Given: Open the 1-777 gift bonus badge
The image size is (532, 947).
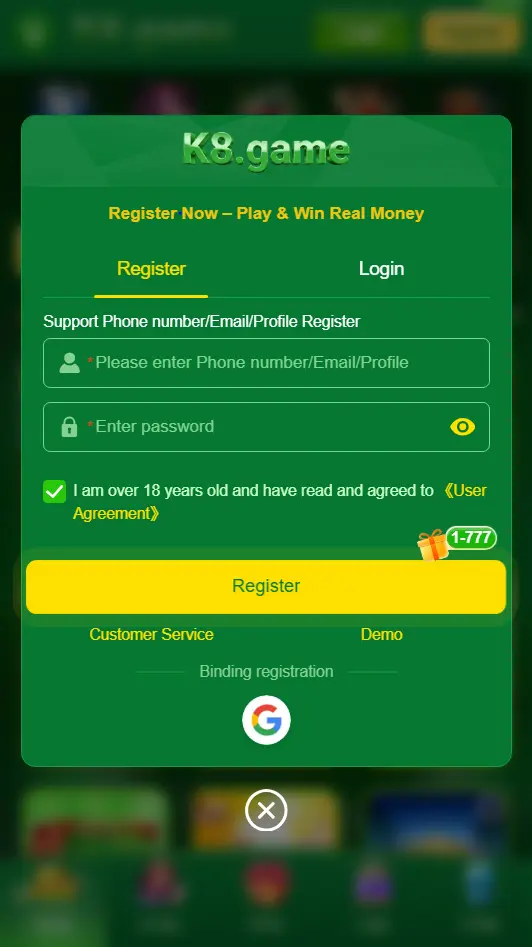Looking at the screenshot, I should (457, 542).
